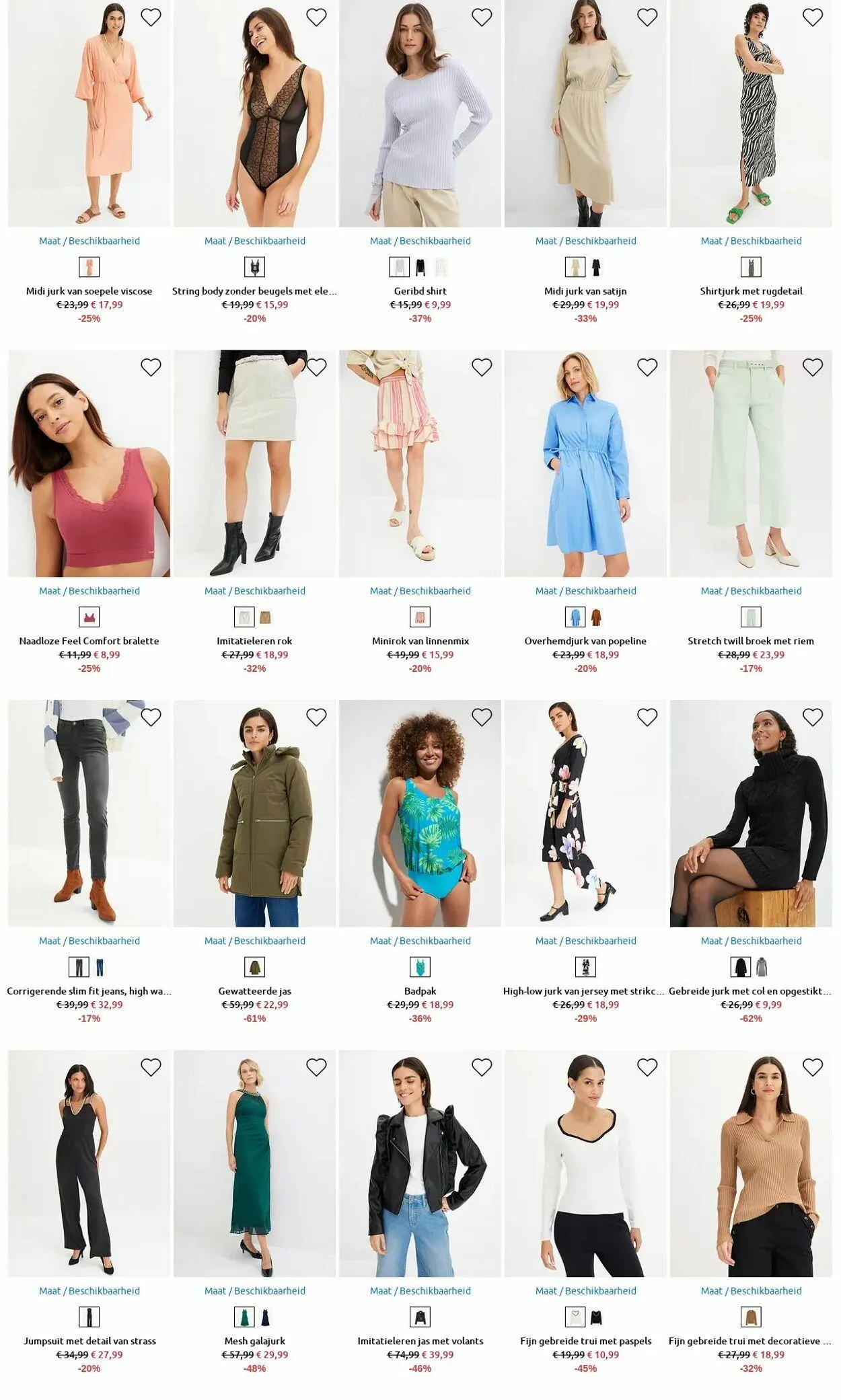
Task: Select blue jeans swatch for Corrigerende slim fit jeans
Action: pos(100,967)
